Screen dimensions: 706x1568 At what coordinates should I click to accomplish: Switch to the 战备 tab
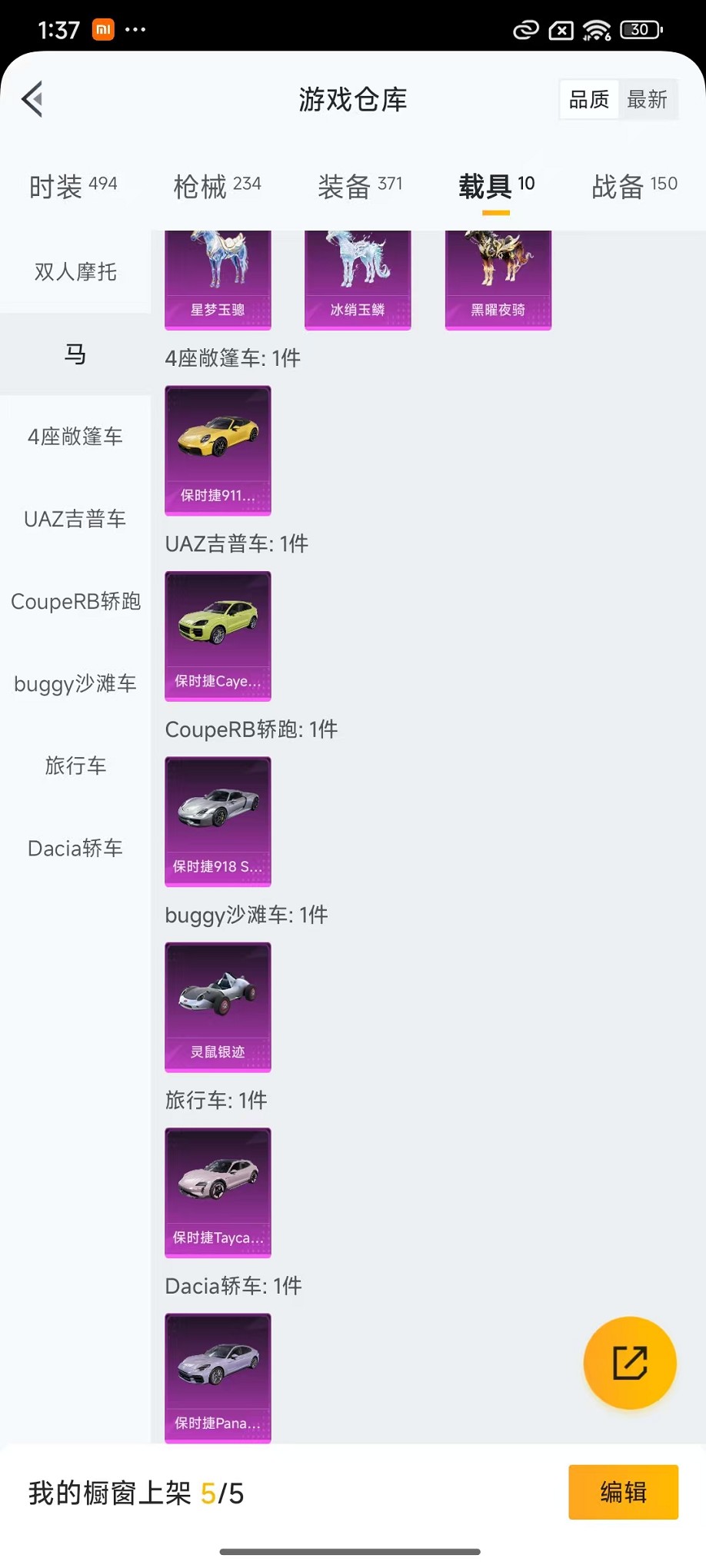(x=634, y=185)
